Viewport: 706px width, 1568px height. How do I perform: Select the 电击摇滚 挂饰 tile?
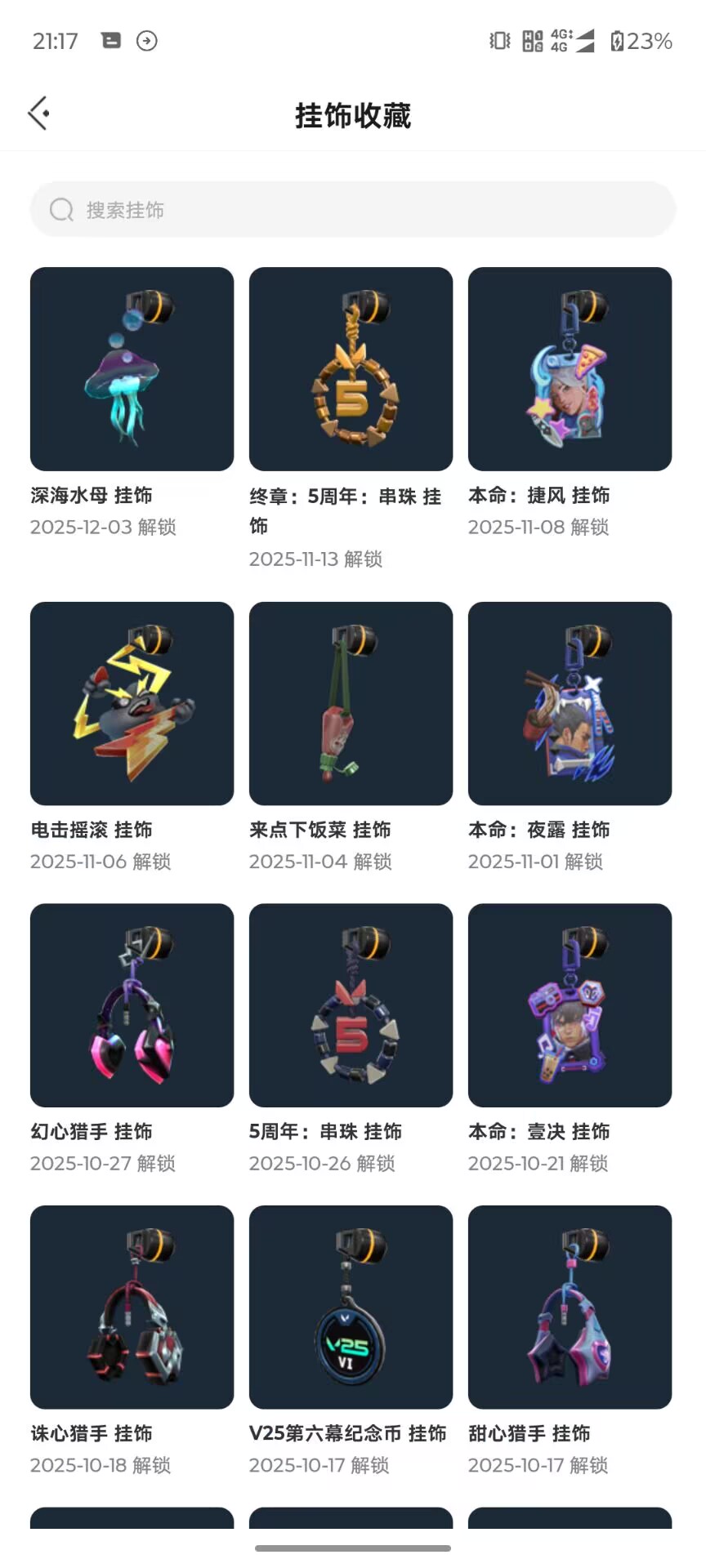(x=132, y=704)
